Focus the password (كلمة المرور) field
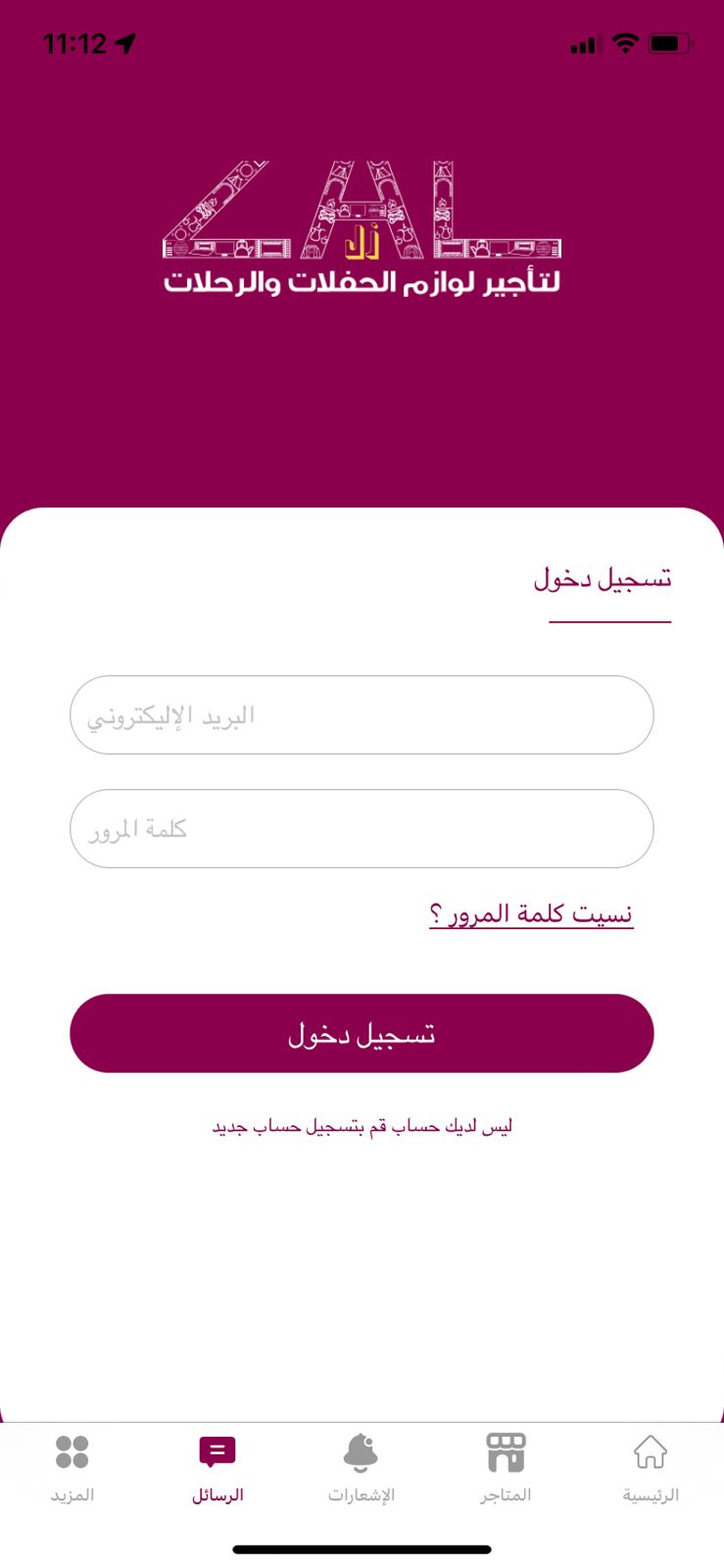 tap(362, 828)
